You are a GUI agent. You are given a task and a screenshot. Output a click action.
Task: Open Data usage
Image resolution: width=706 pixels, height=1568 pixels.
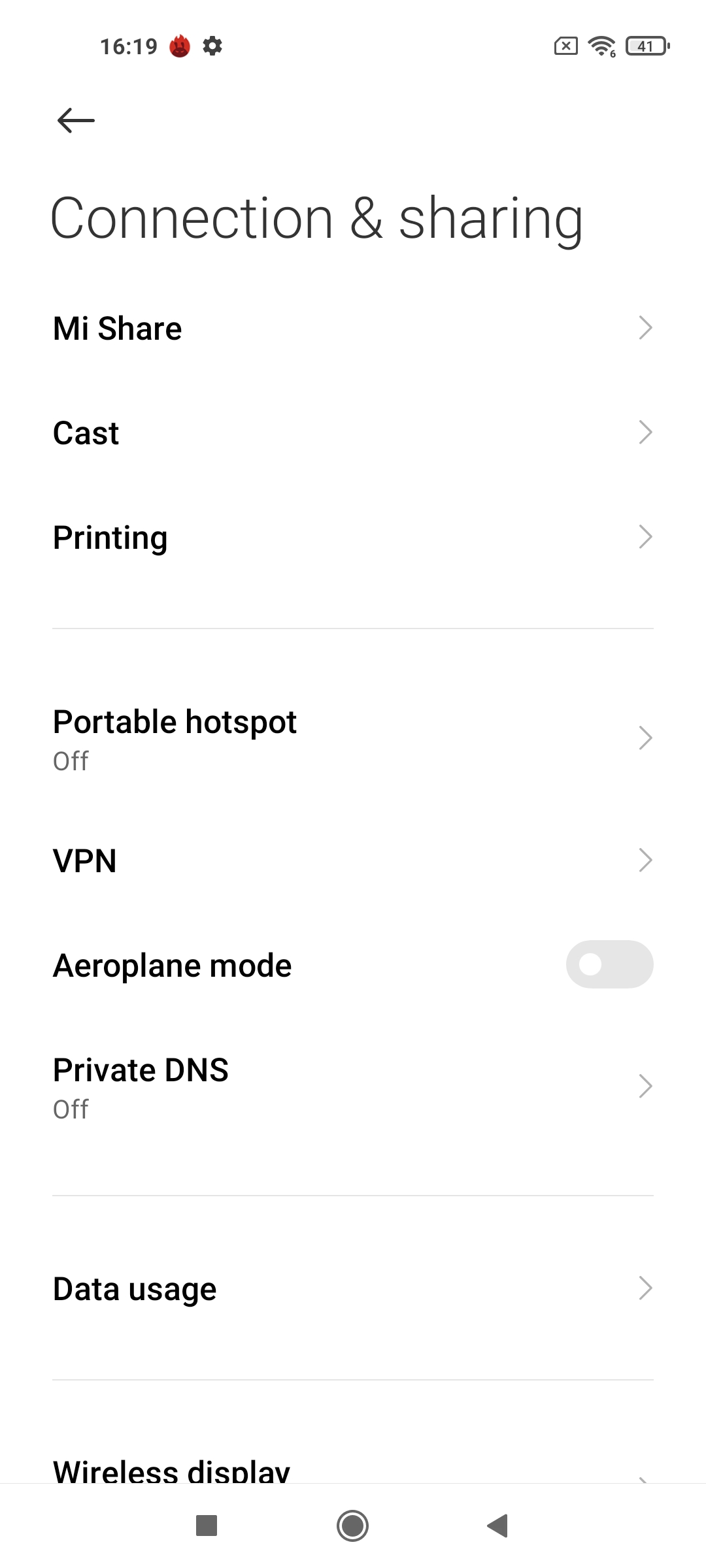(x=353, y=1288)
